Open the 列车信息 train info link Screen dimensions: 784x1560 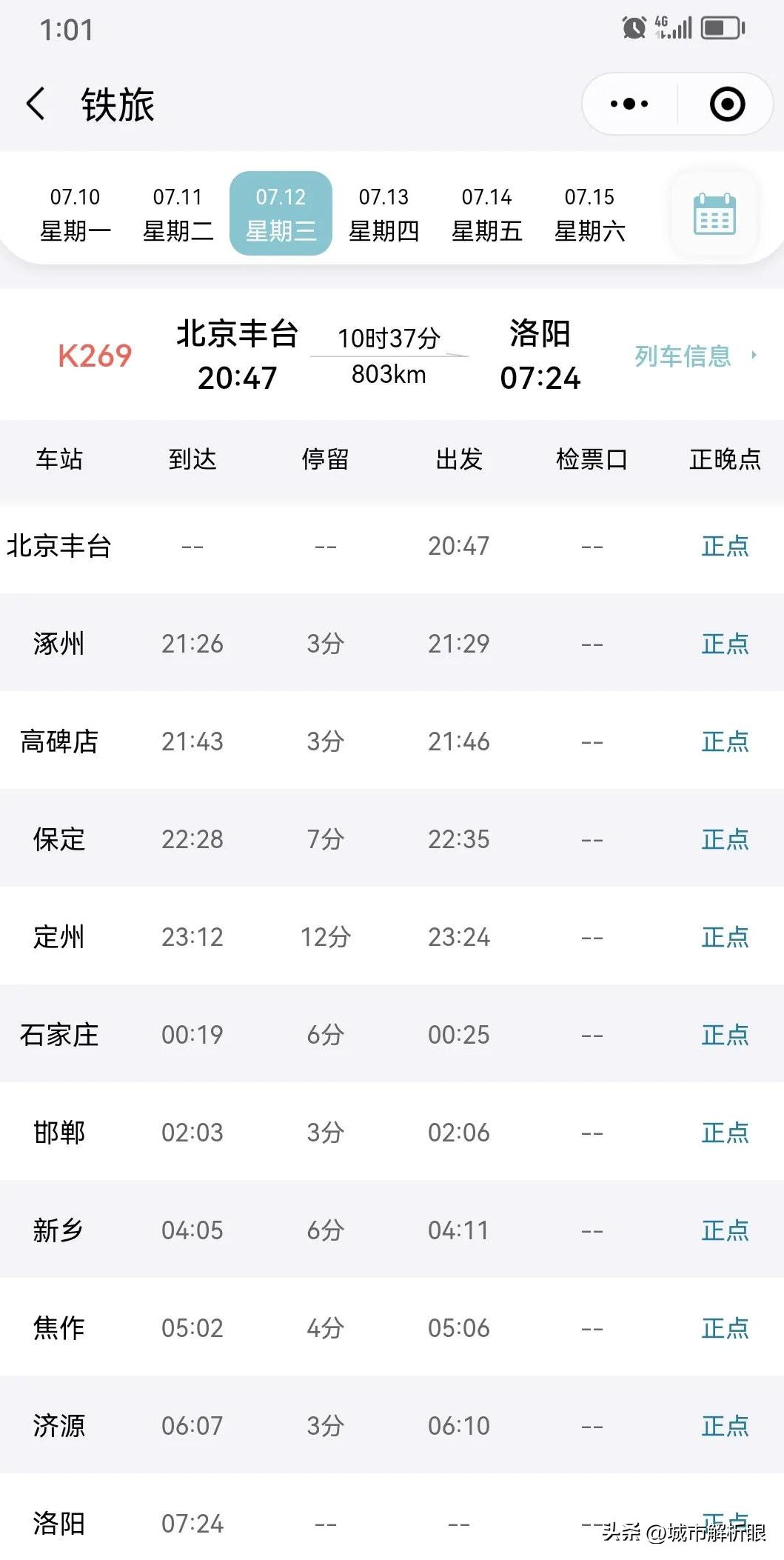681,356
